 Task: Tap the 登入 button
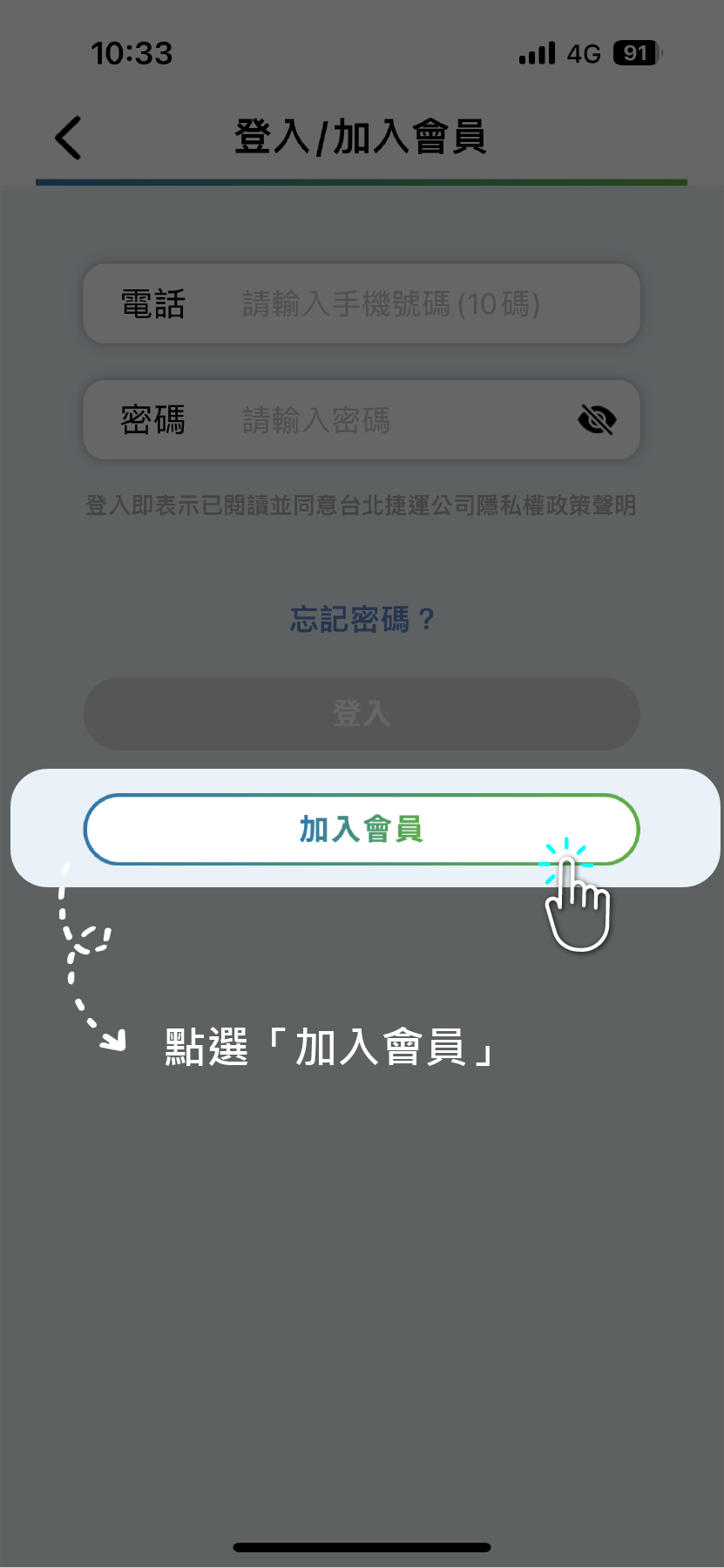(x=362, y=714)
